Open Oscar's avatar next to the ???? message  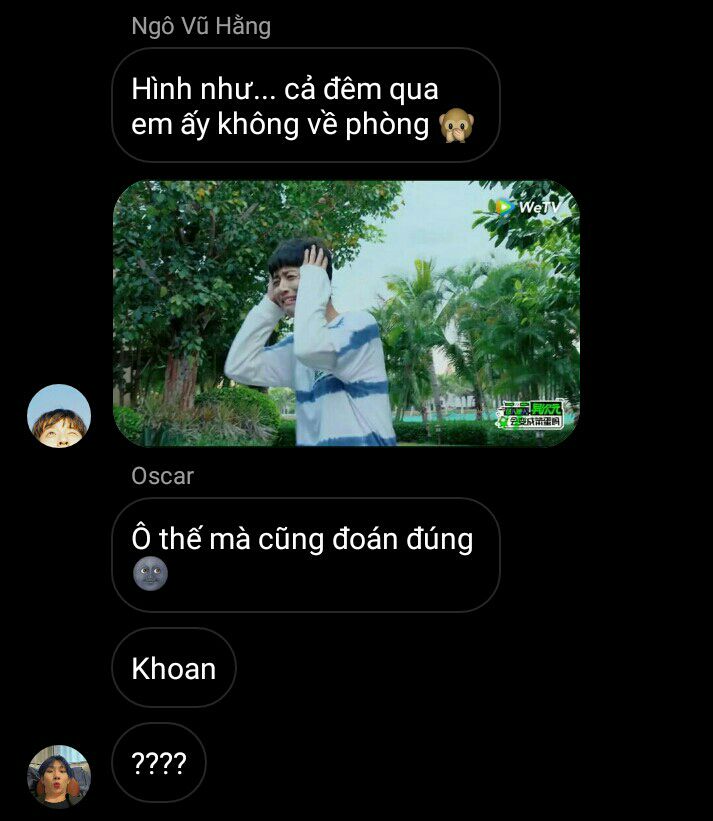pos(59,777)
